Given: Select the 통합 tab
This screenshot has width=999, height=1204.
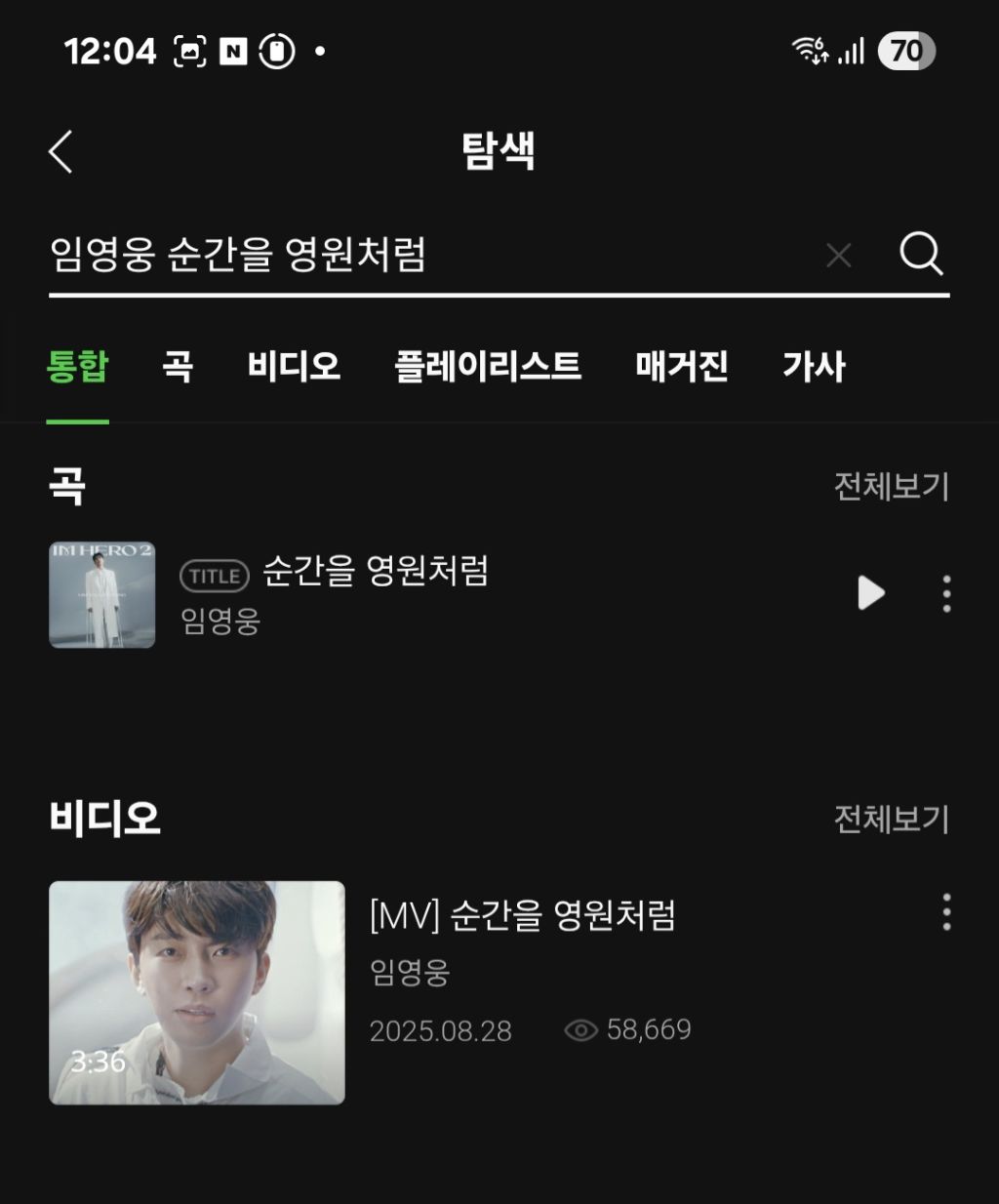Looking at the screenshot, I should [x=77, y=368].
